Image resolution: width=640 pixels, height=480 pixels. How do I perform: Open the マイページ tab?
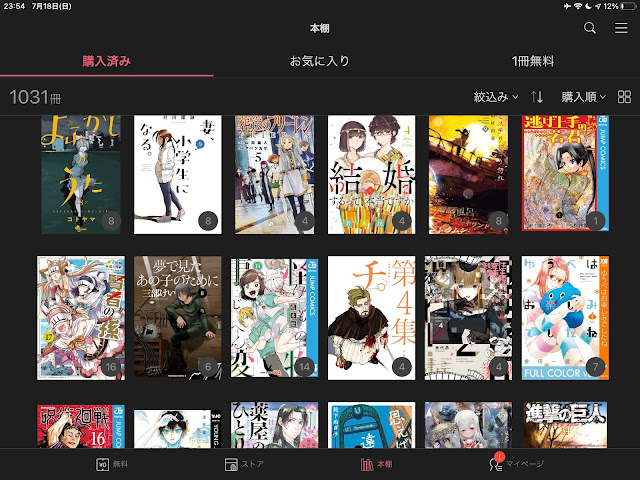pos(514,464)
